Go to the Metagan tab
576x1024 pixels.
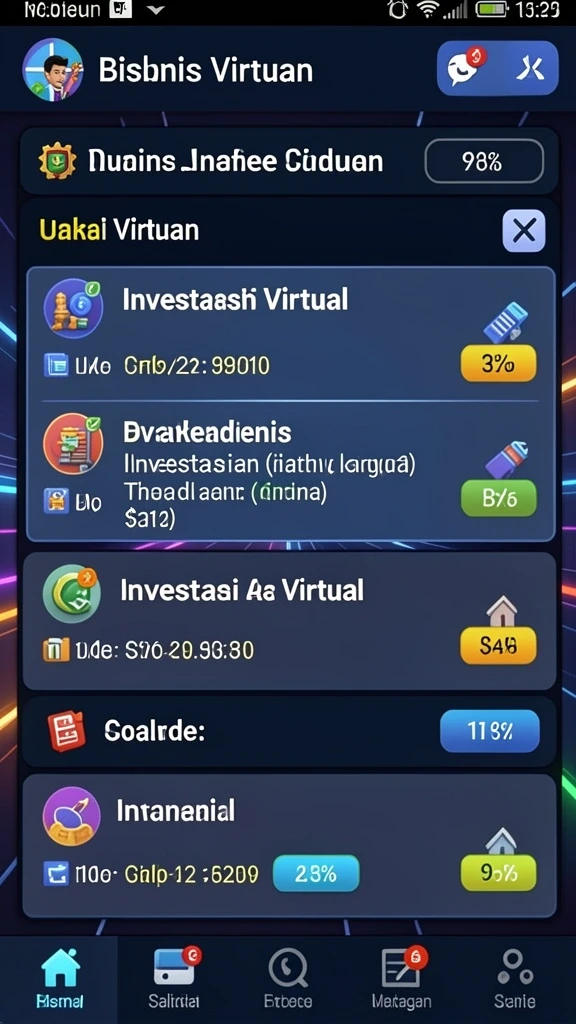[402, 978]
